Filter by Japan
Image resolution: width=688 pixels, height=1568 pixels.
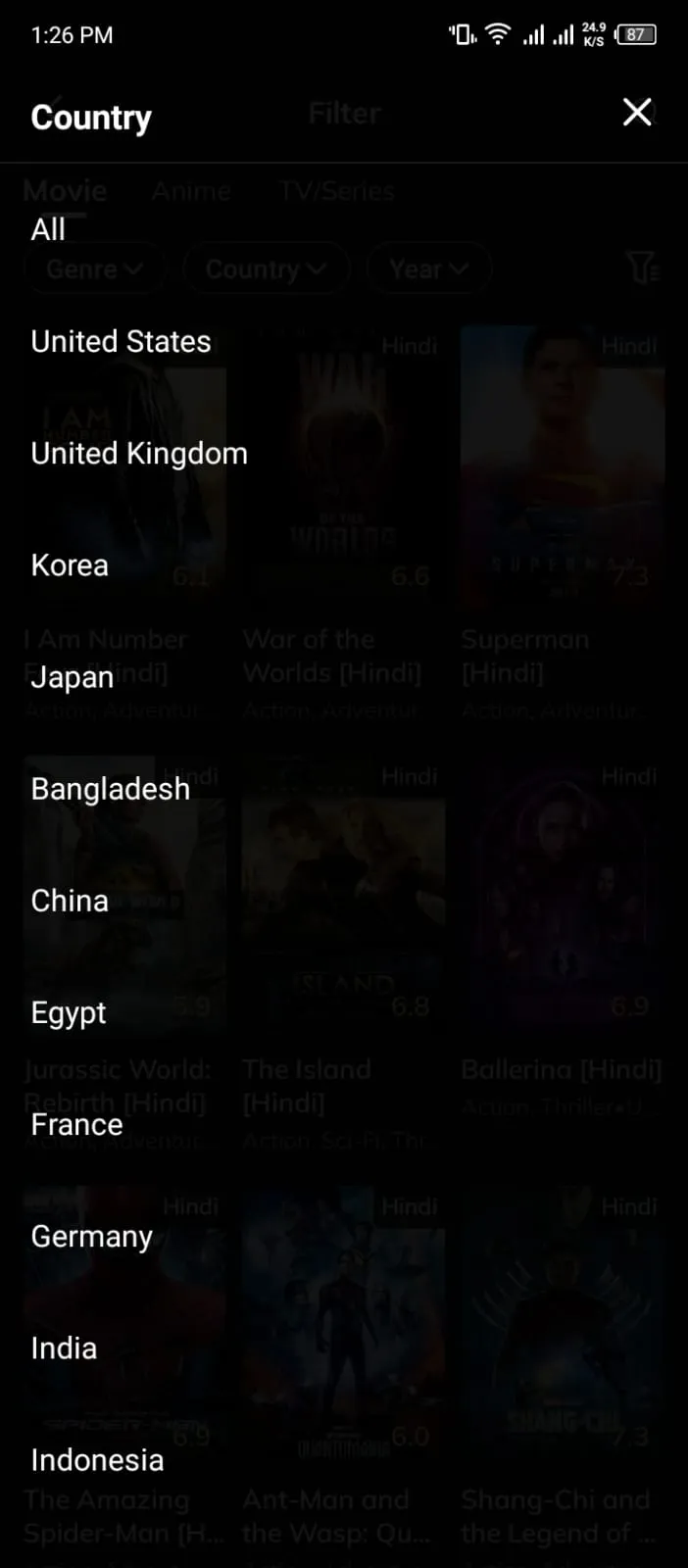pos(73,677)
